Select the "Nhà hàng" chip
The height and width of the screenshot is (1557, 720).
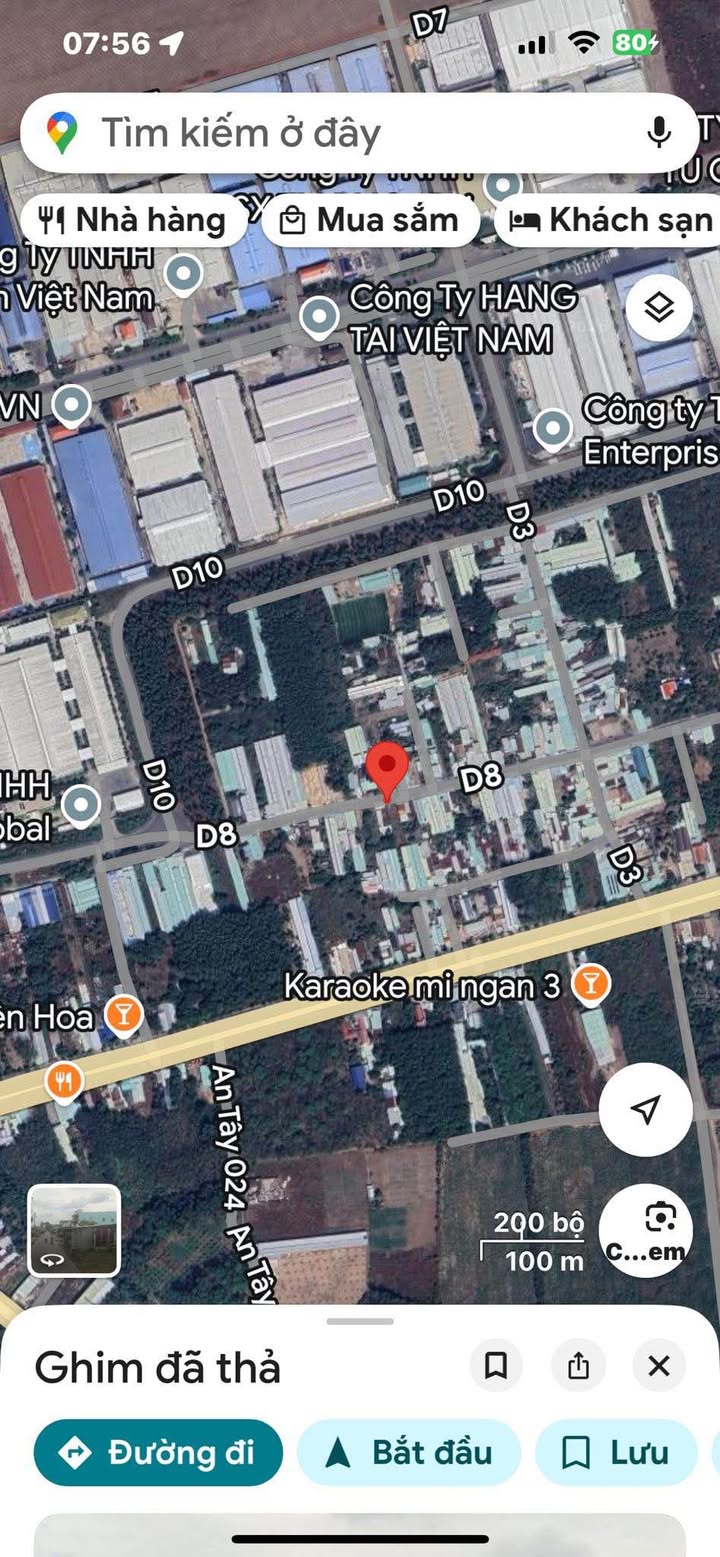[131, 220]
